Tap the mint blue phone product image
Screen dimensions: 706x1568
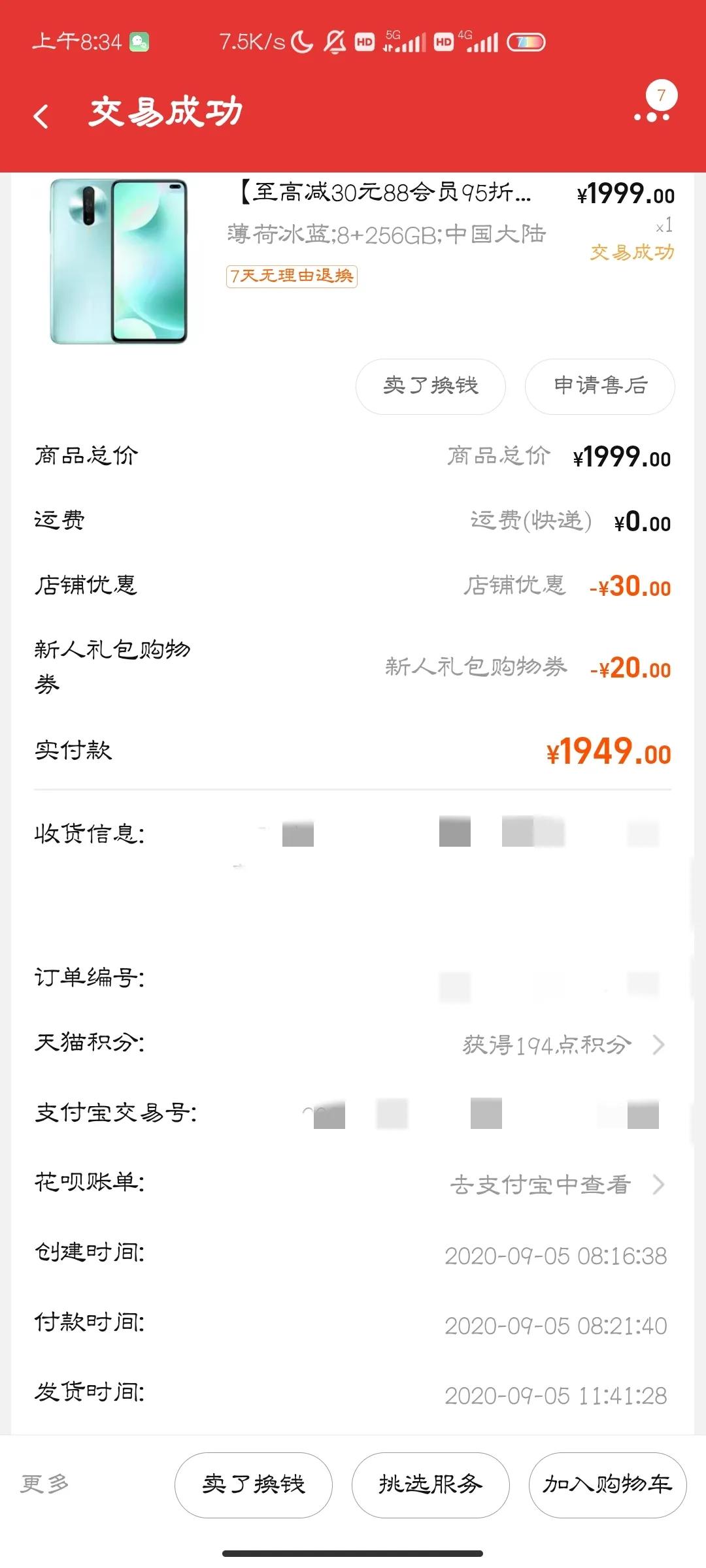(118, 261)
